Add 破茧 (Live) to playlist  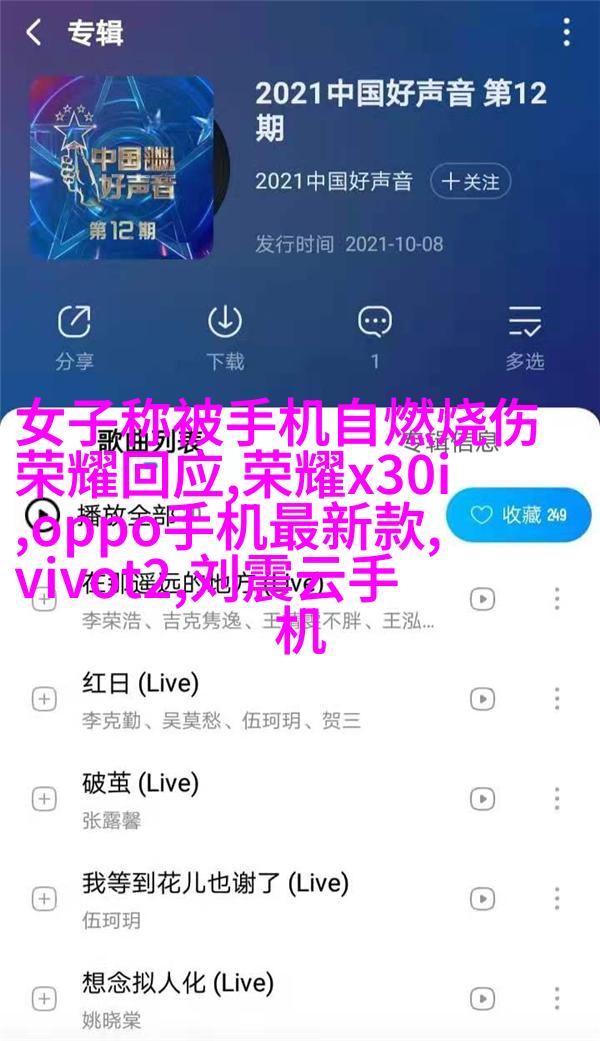pyautogui.click(x=43, y=798)
